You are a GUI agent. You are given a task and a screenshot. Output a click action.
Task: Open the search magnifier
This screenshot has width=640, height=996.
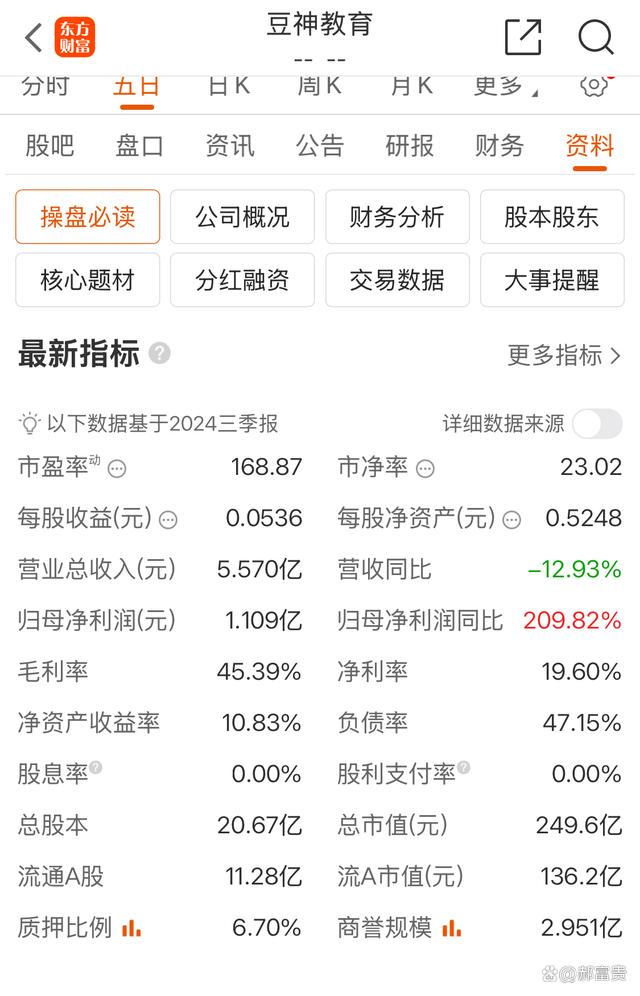596,37
